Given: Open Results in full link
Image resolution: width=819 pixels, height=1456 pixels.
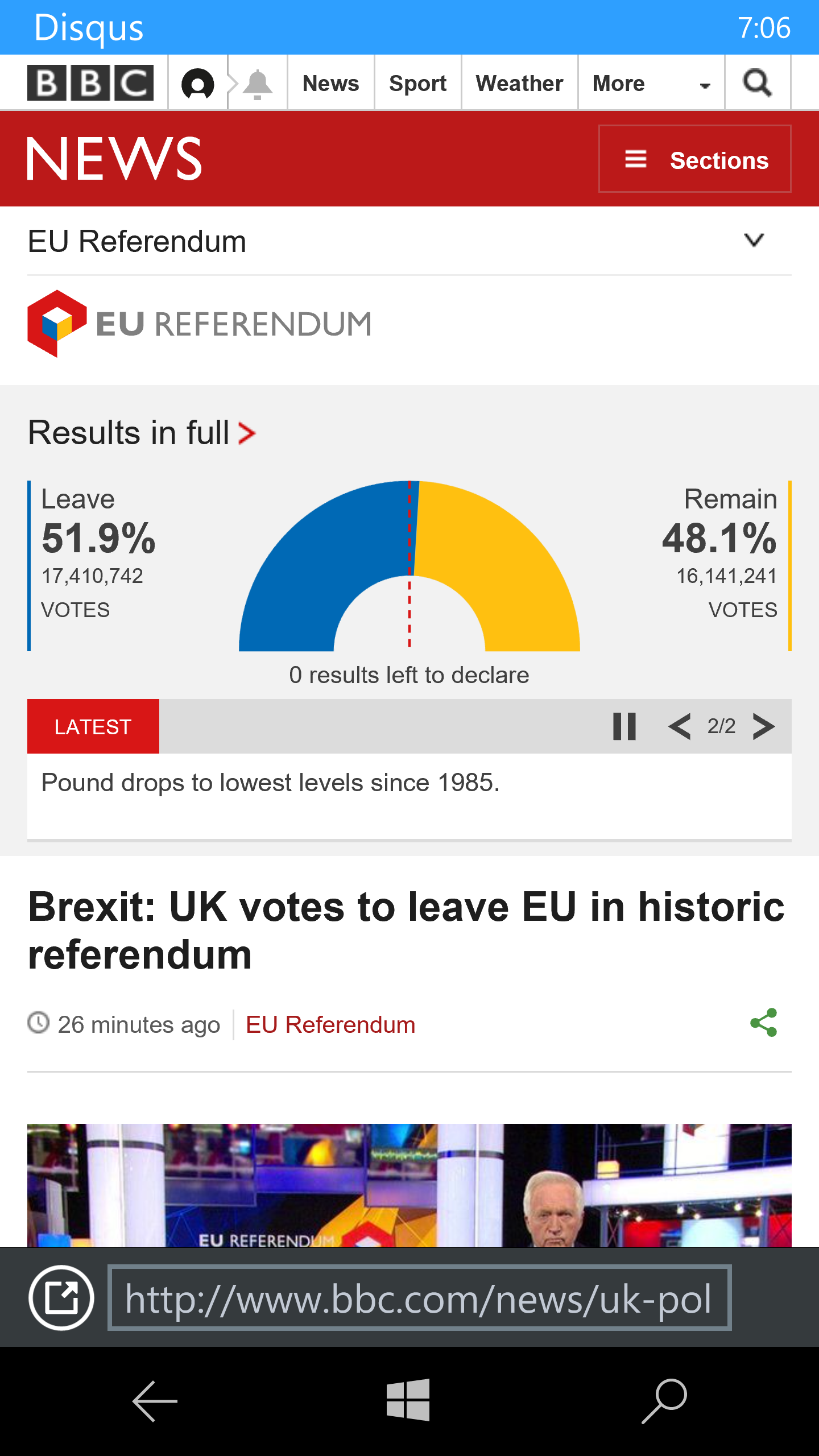Looking at the screenshot, I should pos(142,433).
